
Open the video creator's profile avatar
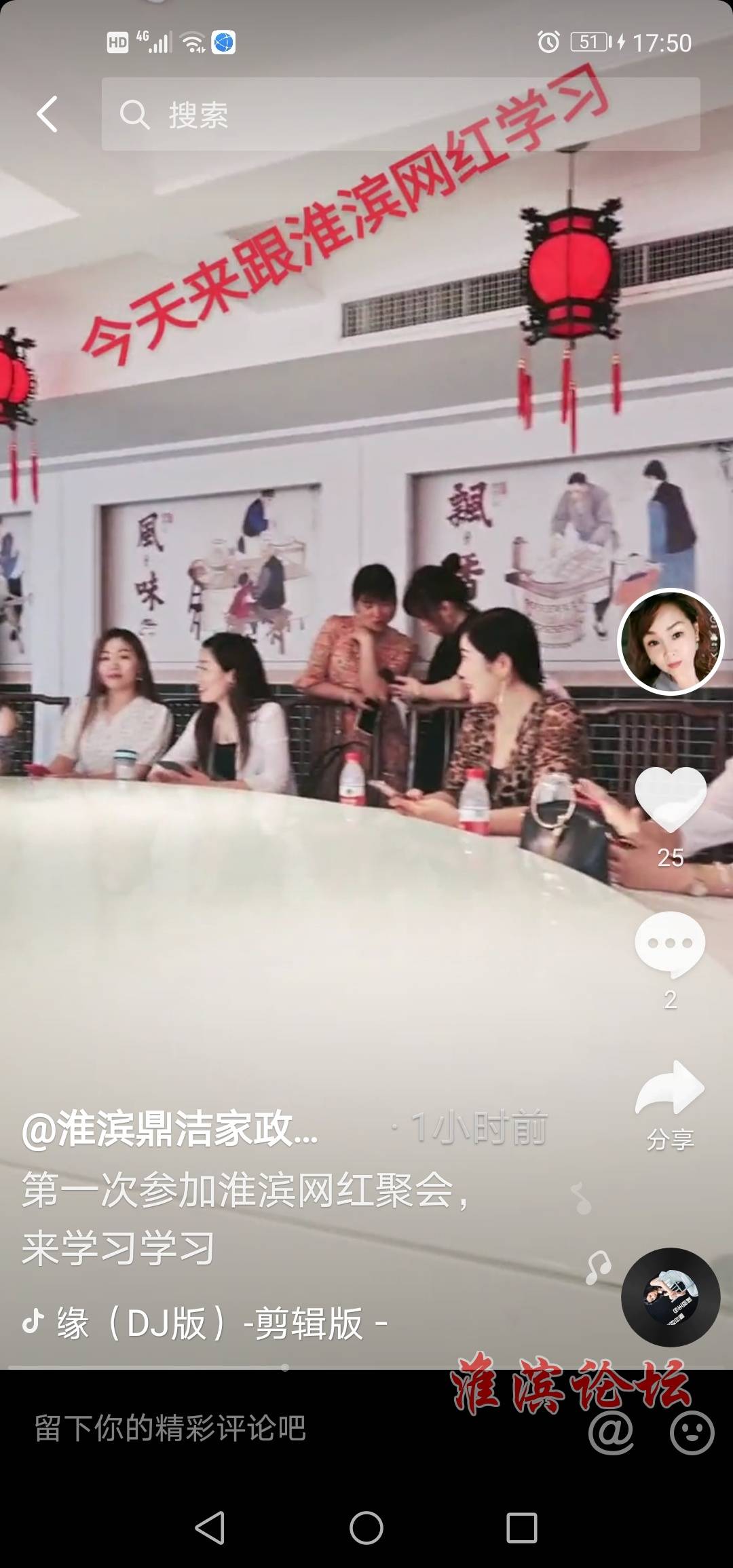(670, 642)
